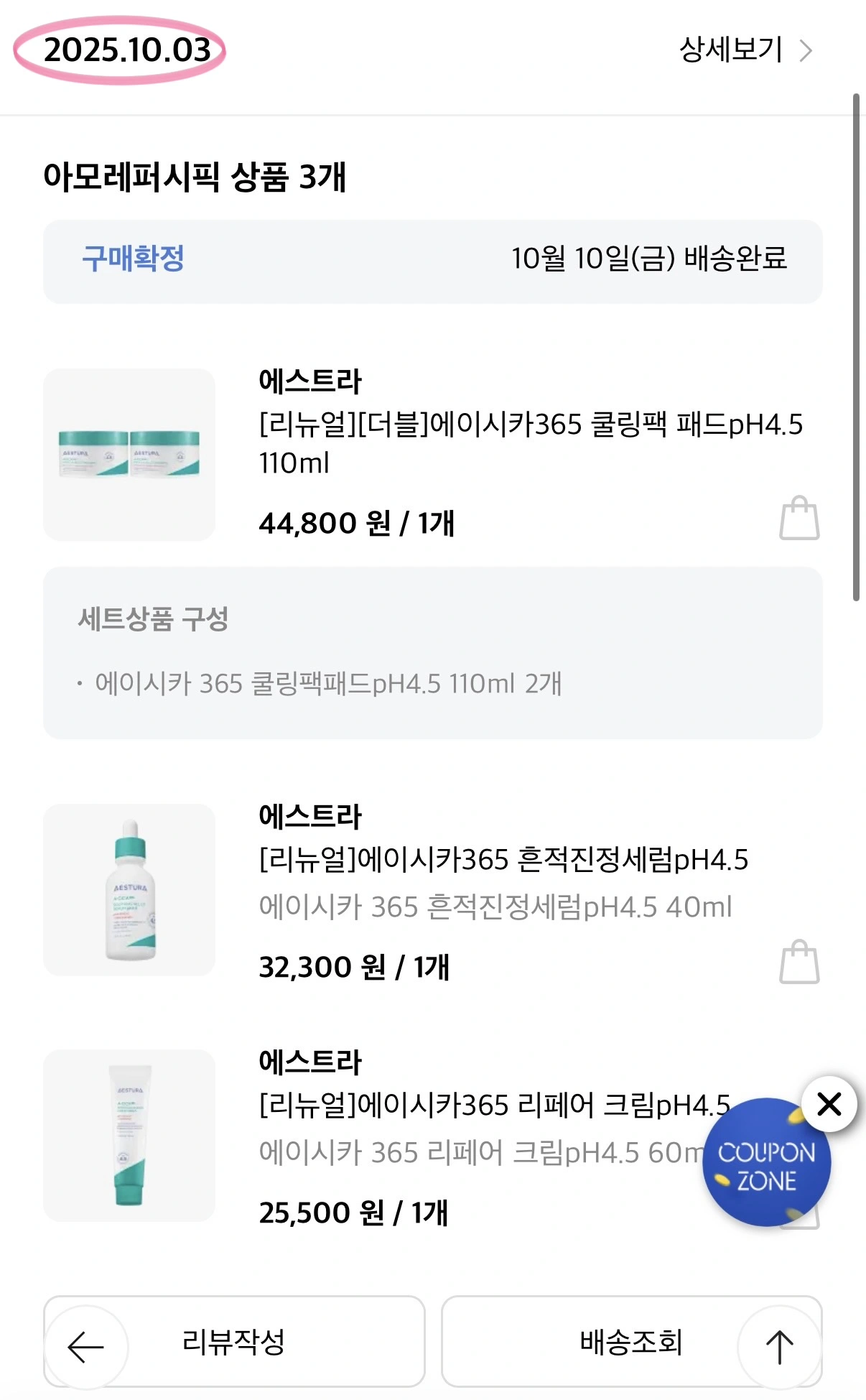This screenshot has width=866, height=1400.
Task: Click the bag icon beside 흔적진정세럼
Action: (799, 963)
